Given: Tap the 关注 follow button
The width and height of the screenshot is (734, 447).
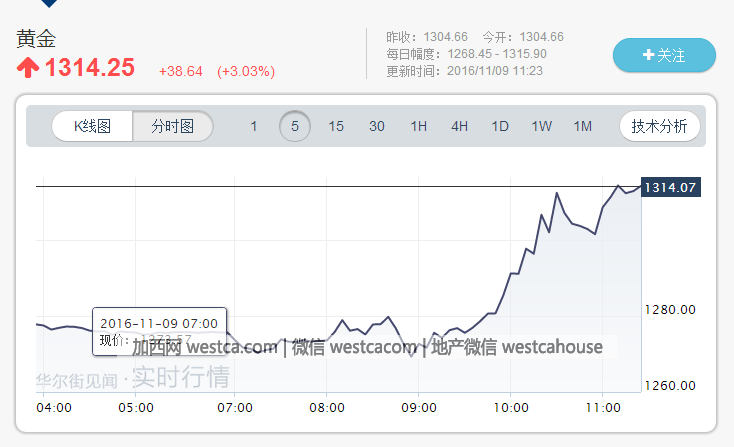Looking at the screenshot, I should [x=664, y=55].
